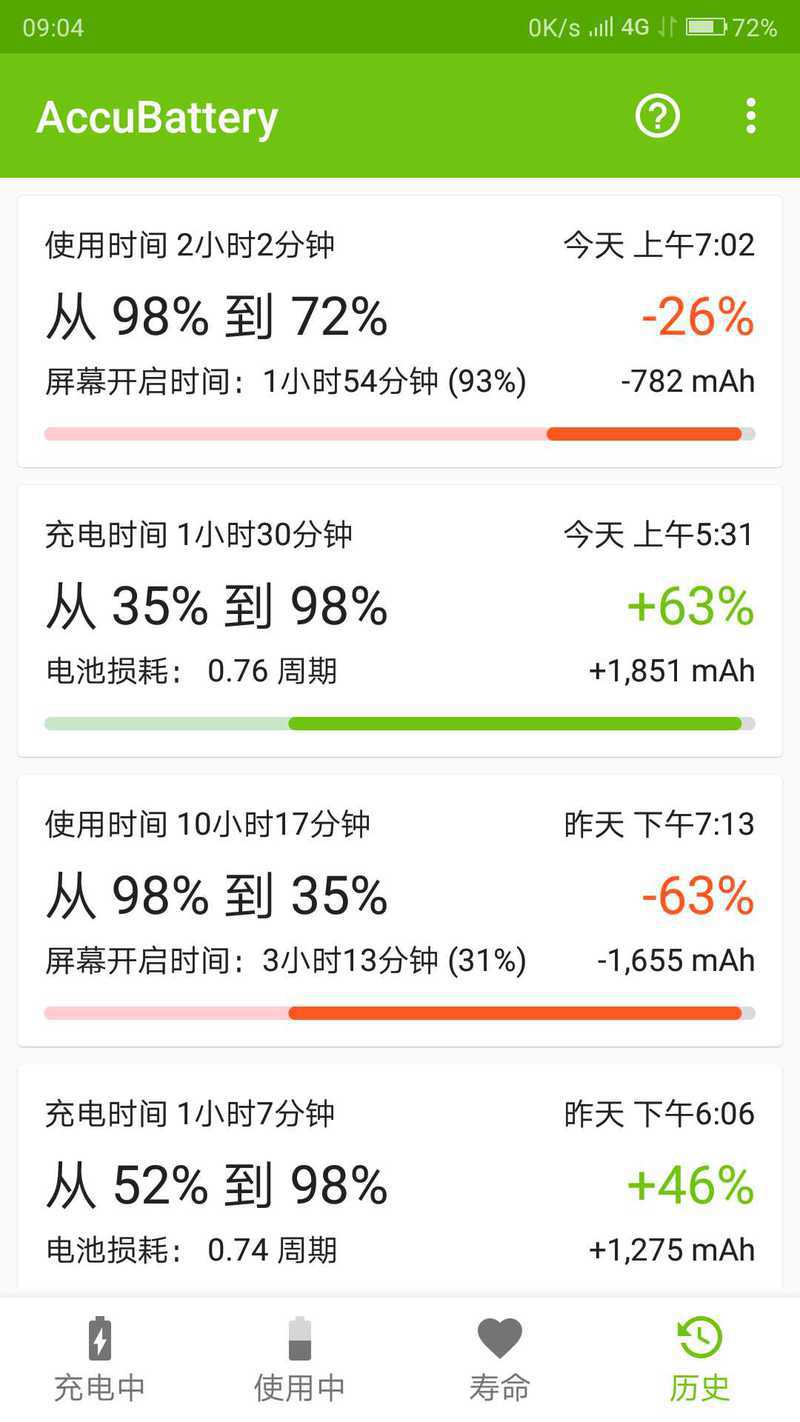Open the charging session from 35% to 98%

(400, 621)
